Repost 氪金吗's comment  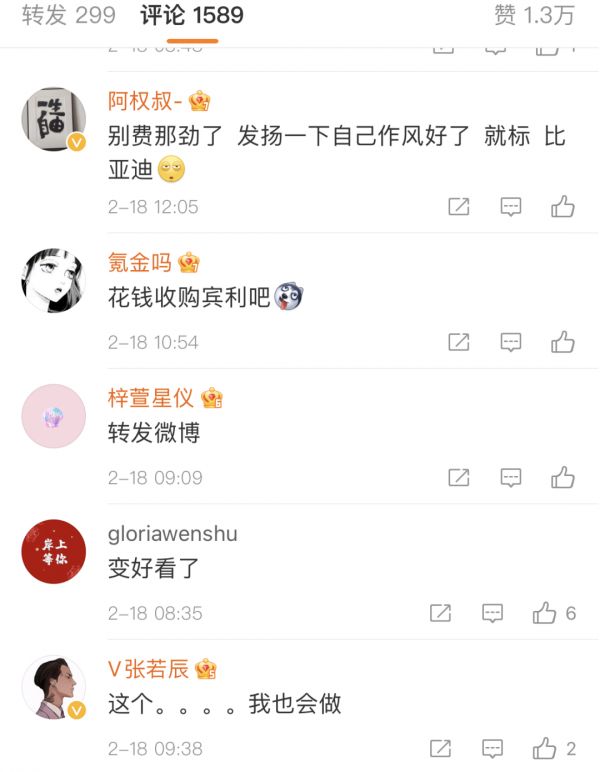click(x=459, y=342)
